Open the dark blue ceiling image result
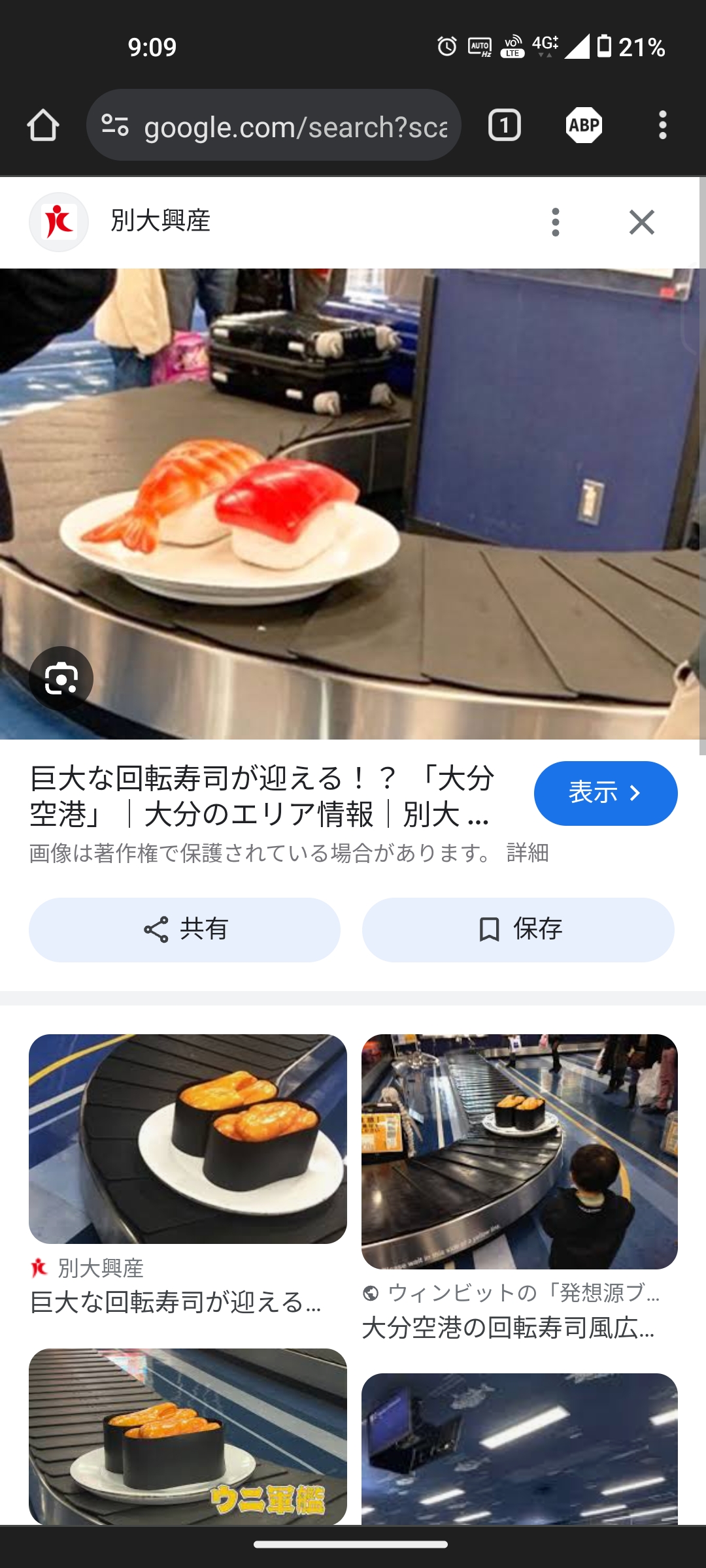Viewport: 706px width, 1568px height. pyautogui.click(x=519, y=1449)
